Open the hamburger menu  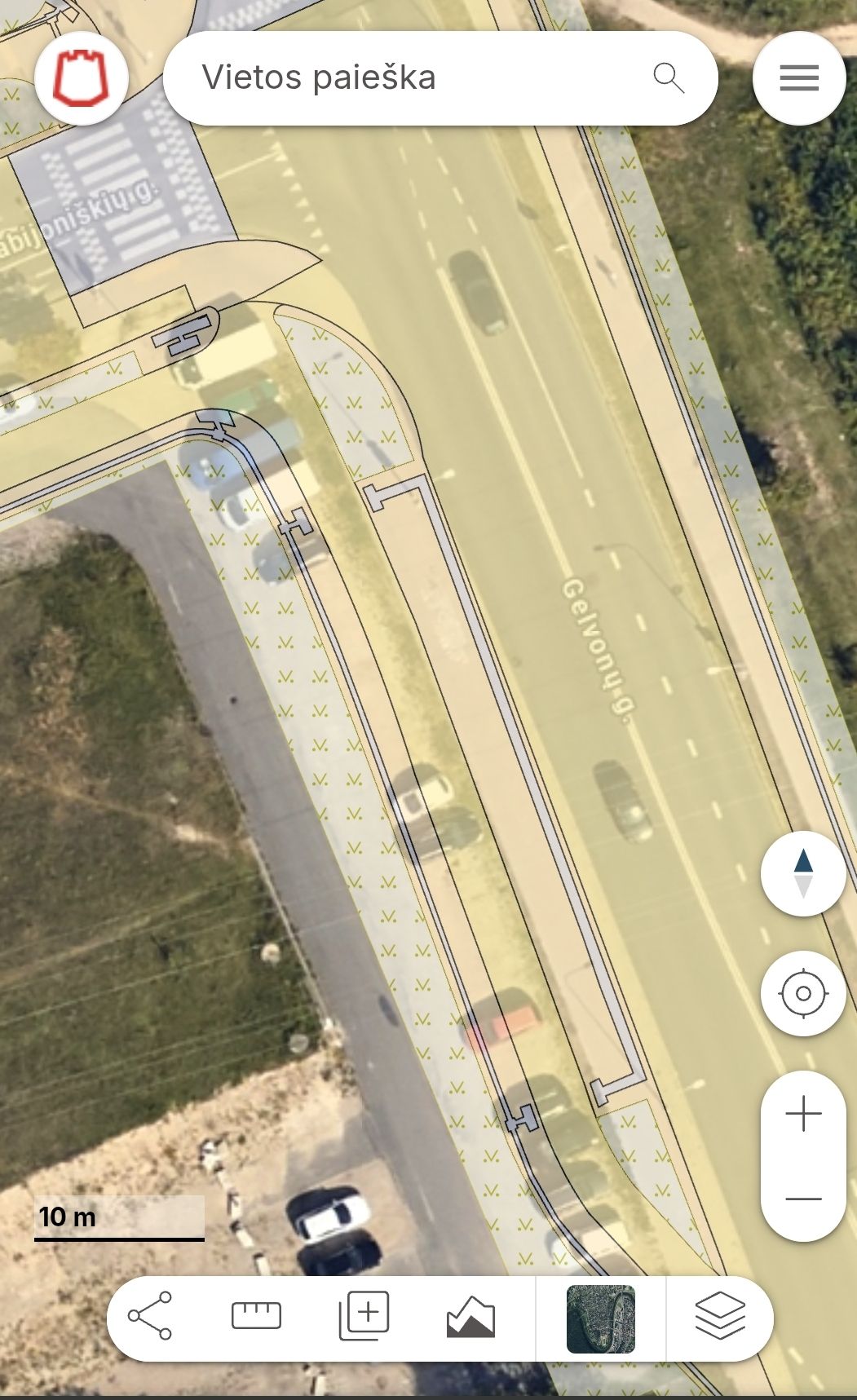[799, 78]
